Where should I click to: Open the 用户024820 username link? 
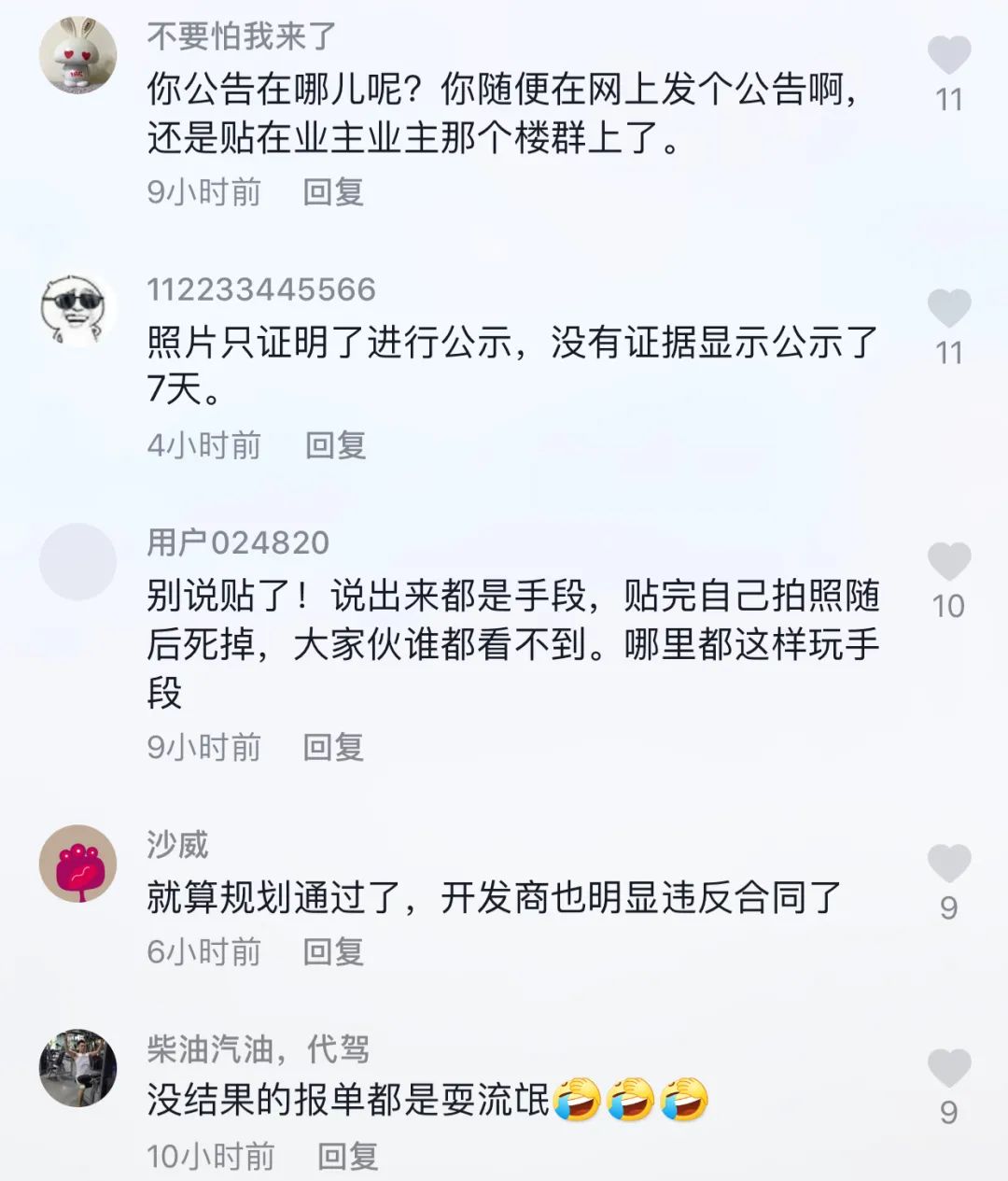click(x=238, y=542)
